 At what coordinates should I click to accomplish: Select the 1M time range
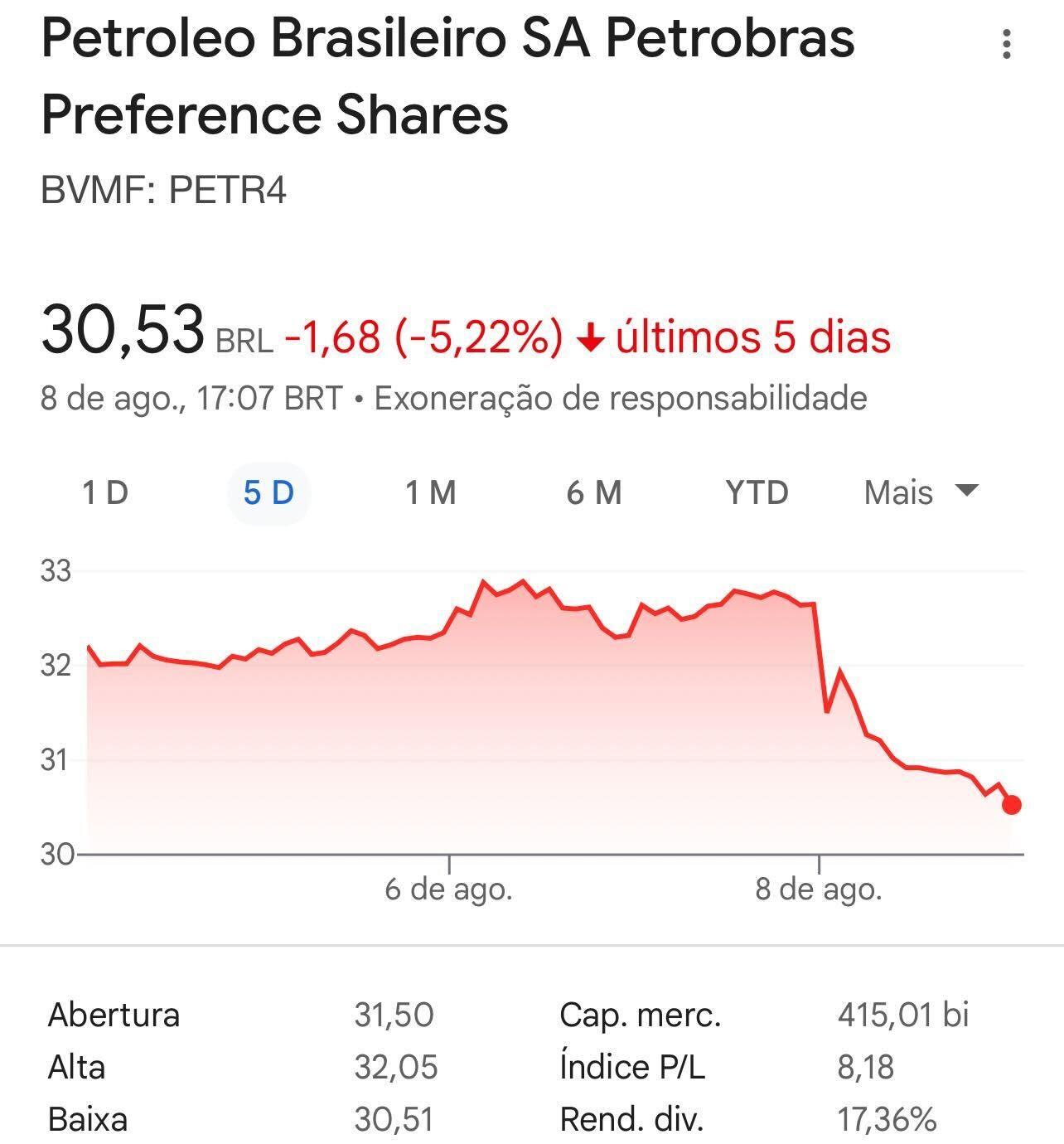(430, 492)
